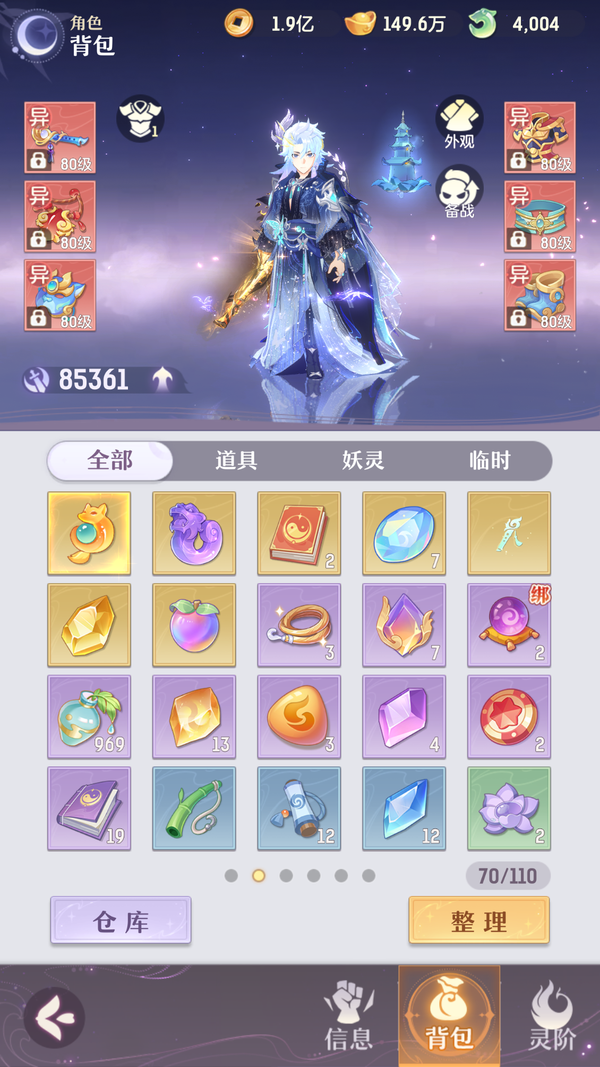Select the green bamboo item
The height and width of the screenshot is (1067, 600).
pyautogui.click(x=194, y=808)
